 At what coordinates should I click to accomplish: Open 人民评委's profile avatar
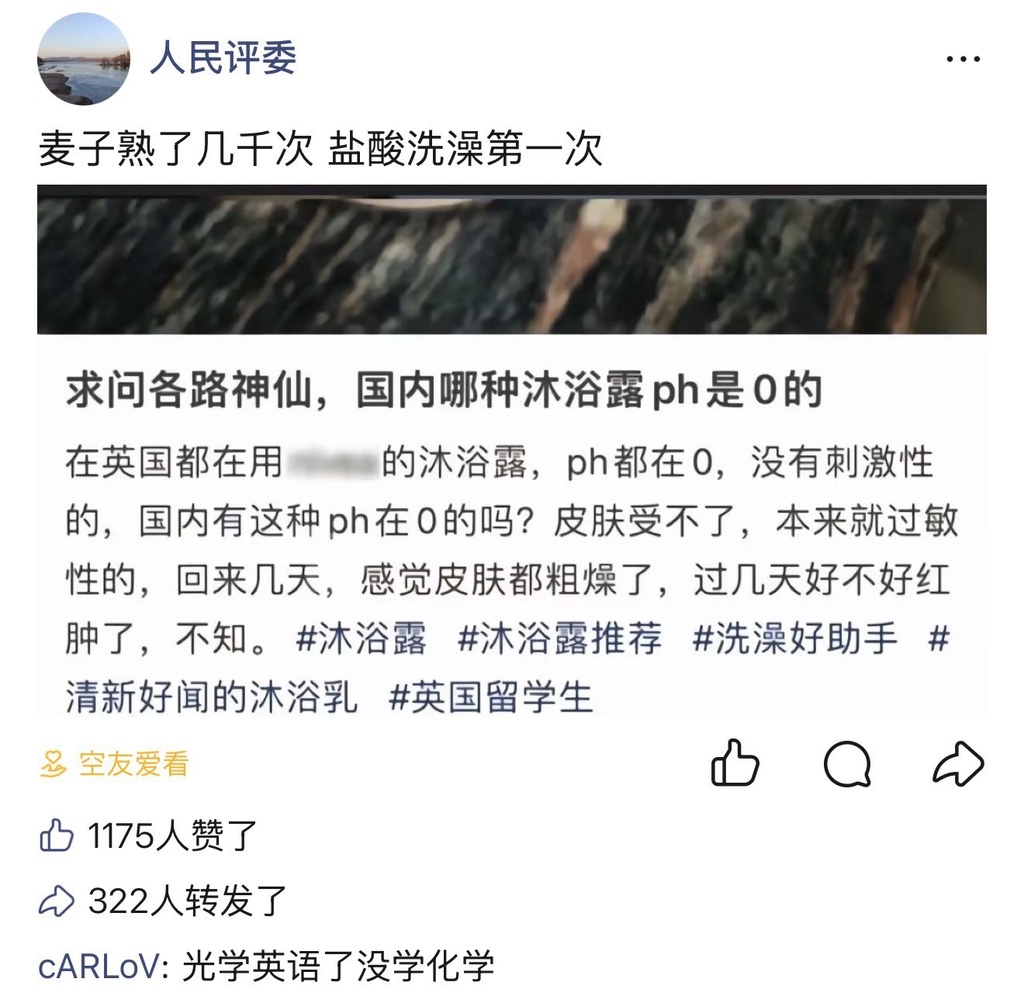pos(83,59)
